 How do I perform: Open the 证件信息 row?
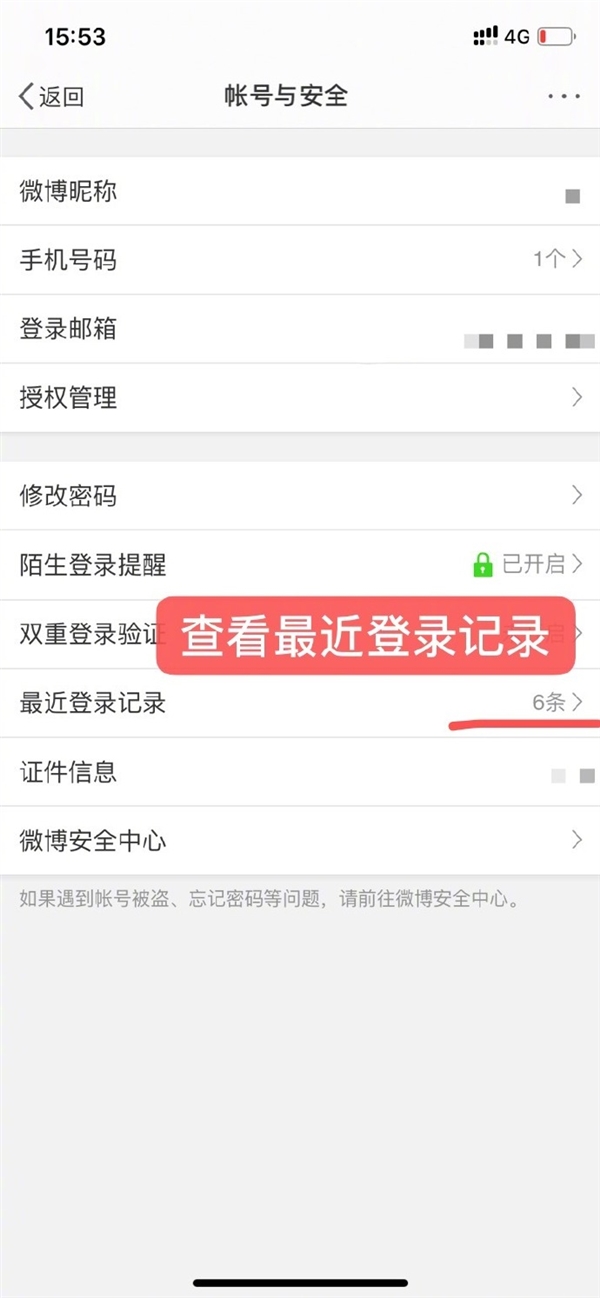(x=300, y=772)
